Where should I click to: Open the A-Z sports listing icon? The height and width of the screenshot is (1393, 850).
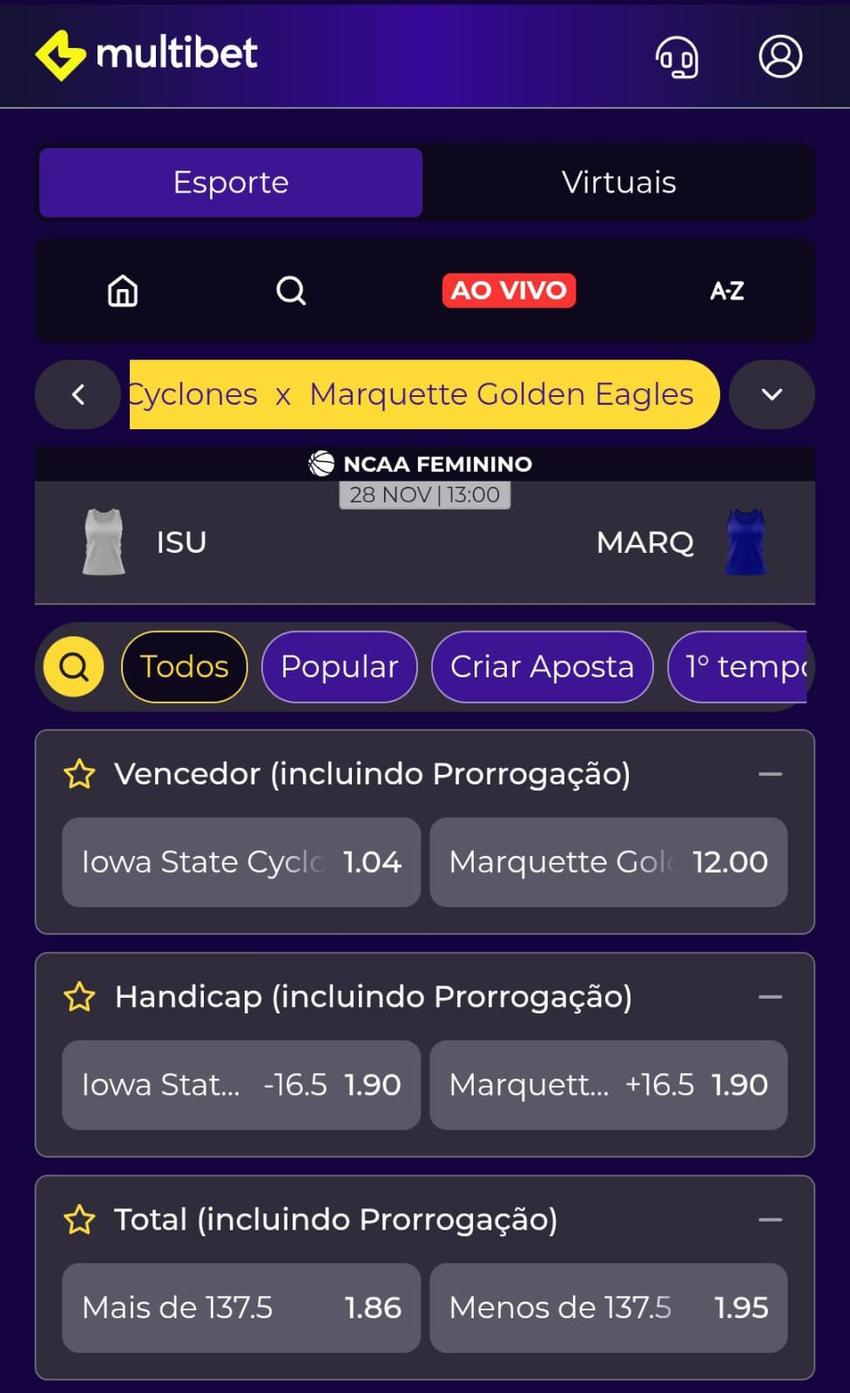point(726,290)
